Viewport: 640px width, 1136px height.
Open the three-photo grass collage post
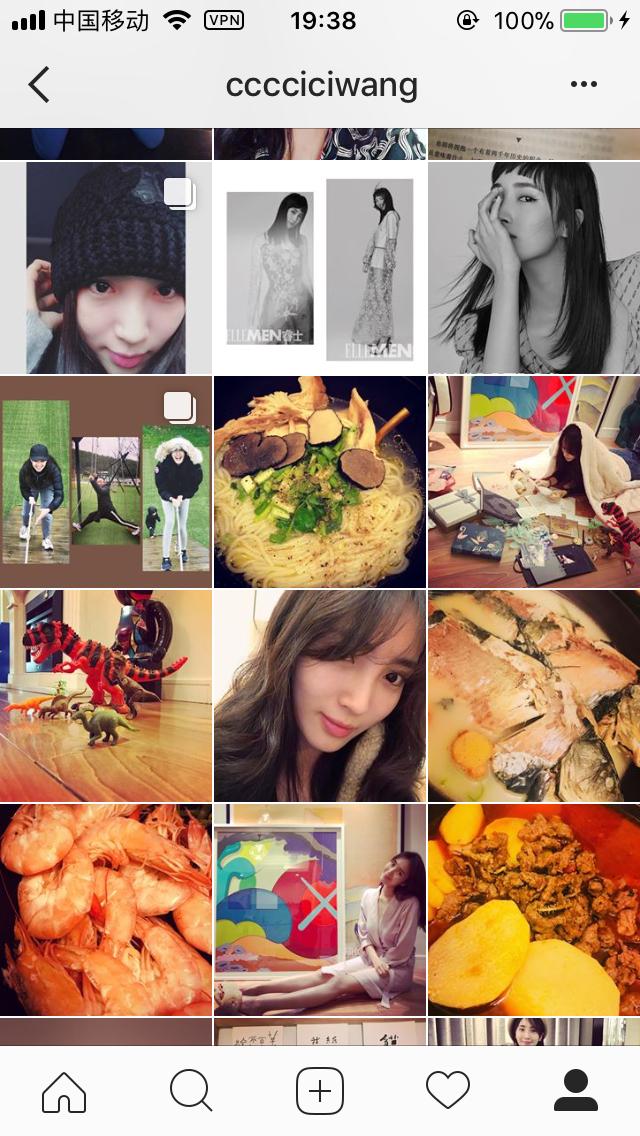click(105, 482)
